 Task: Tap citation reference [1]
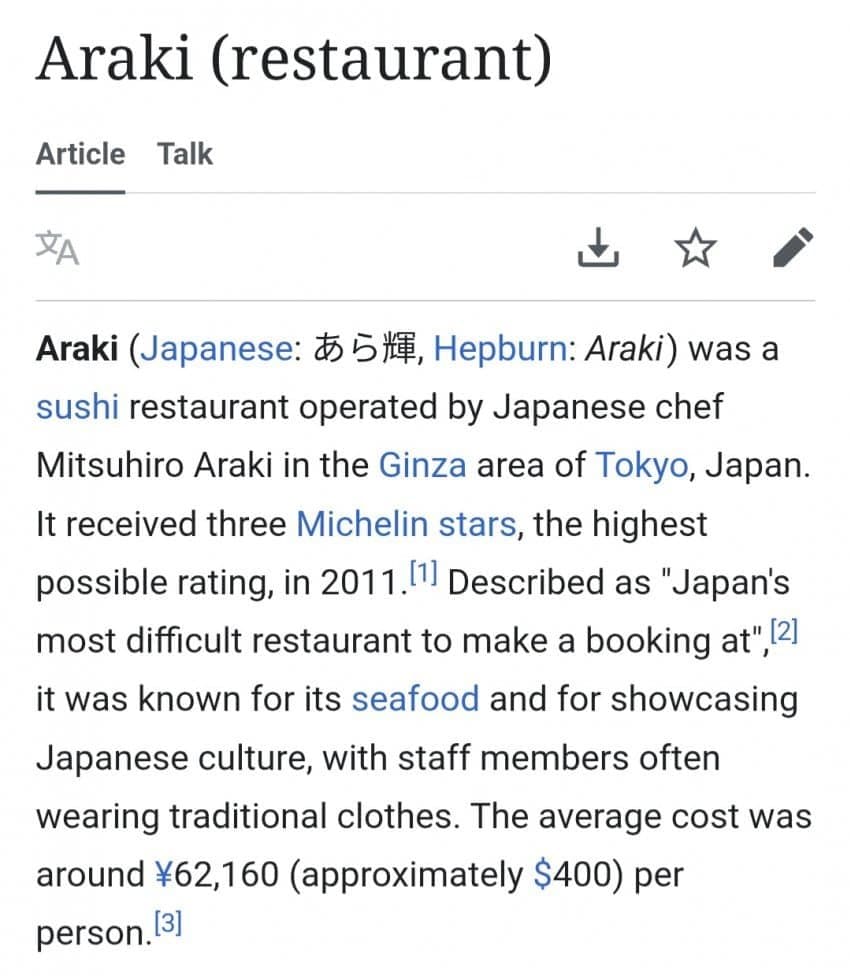[x=424, y=572]
